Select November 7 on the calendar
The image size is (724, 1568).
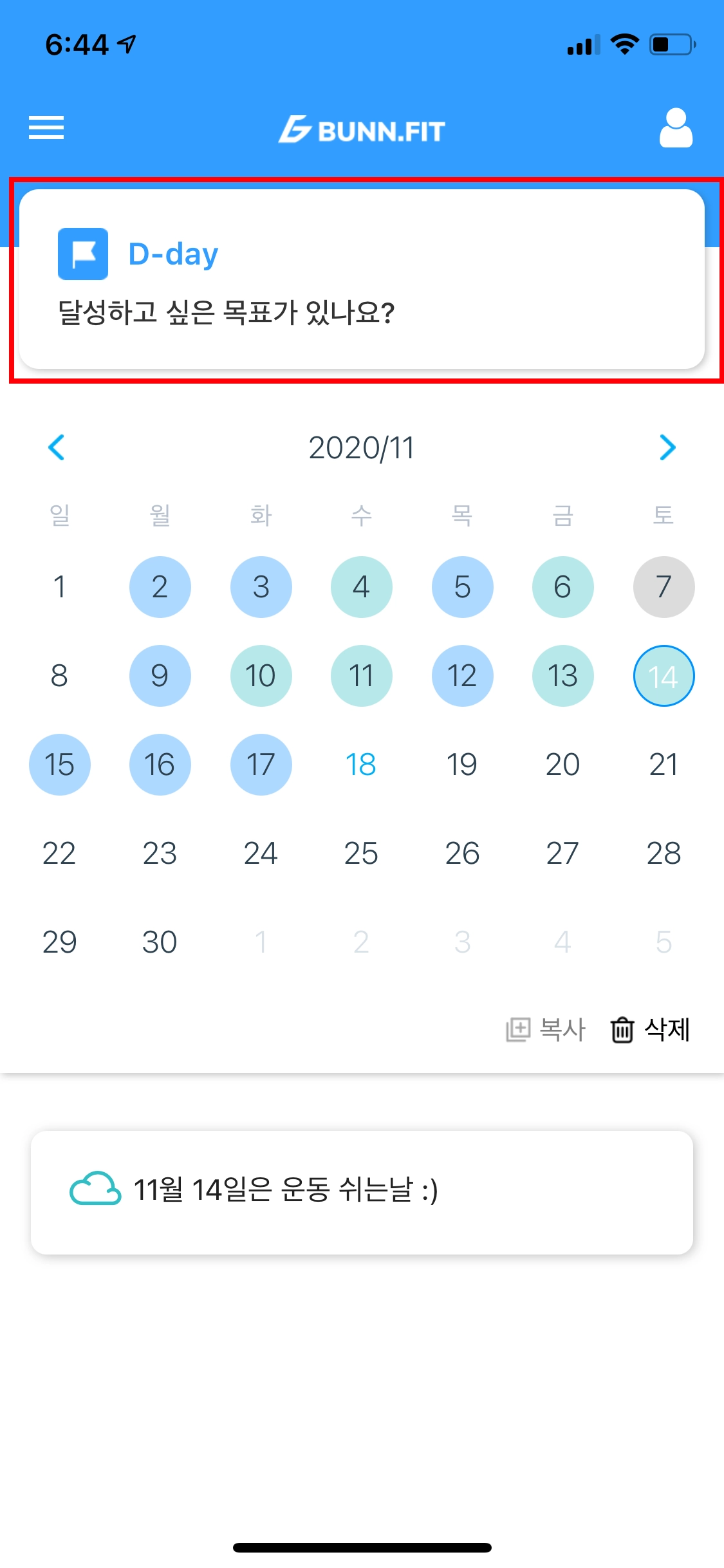[664, 587]
